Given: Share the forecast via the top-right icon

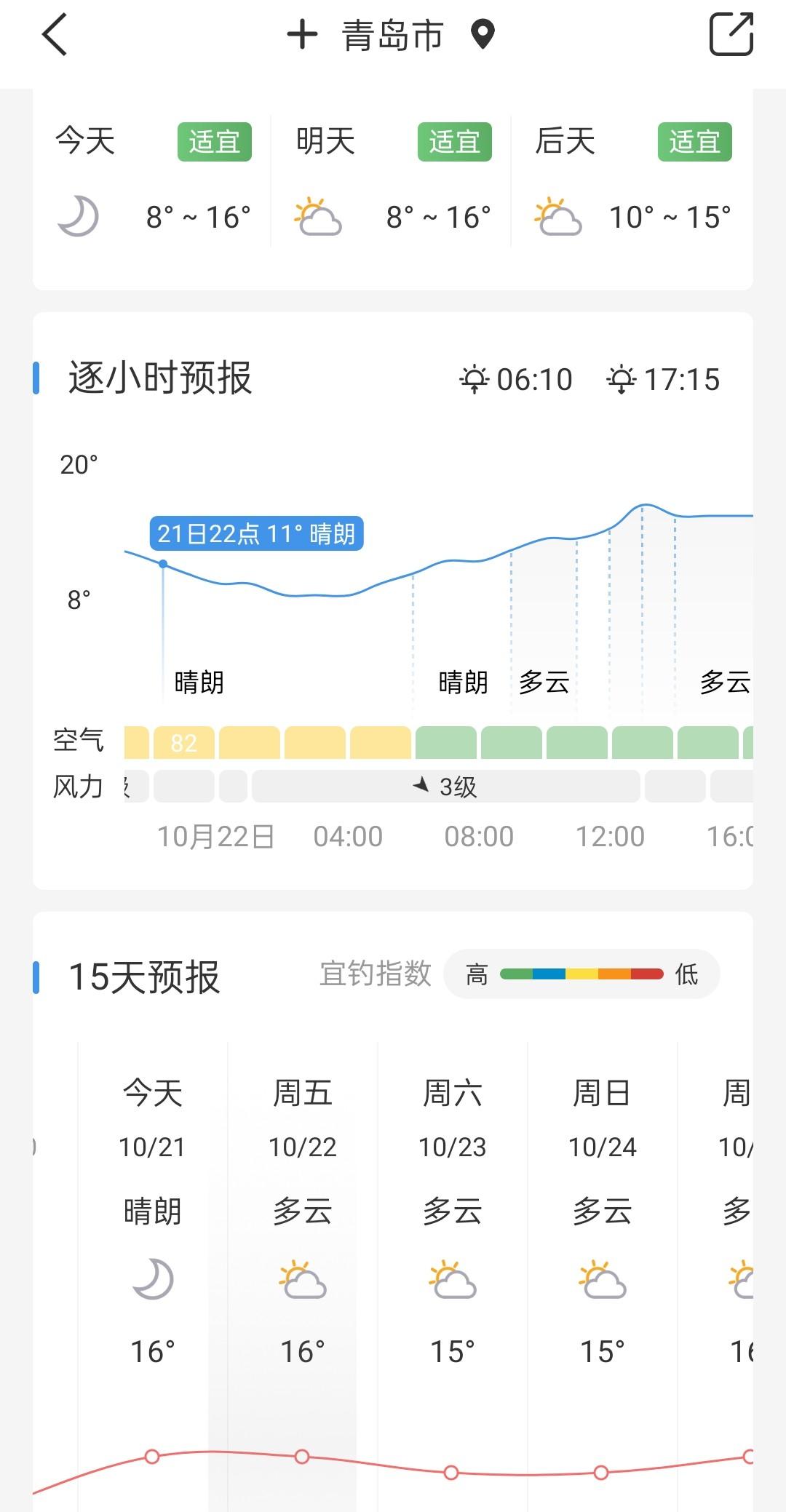Looking at the screenshot, I should pos(731,34).
